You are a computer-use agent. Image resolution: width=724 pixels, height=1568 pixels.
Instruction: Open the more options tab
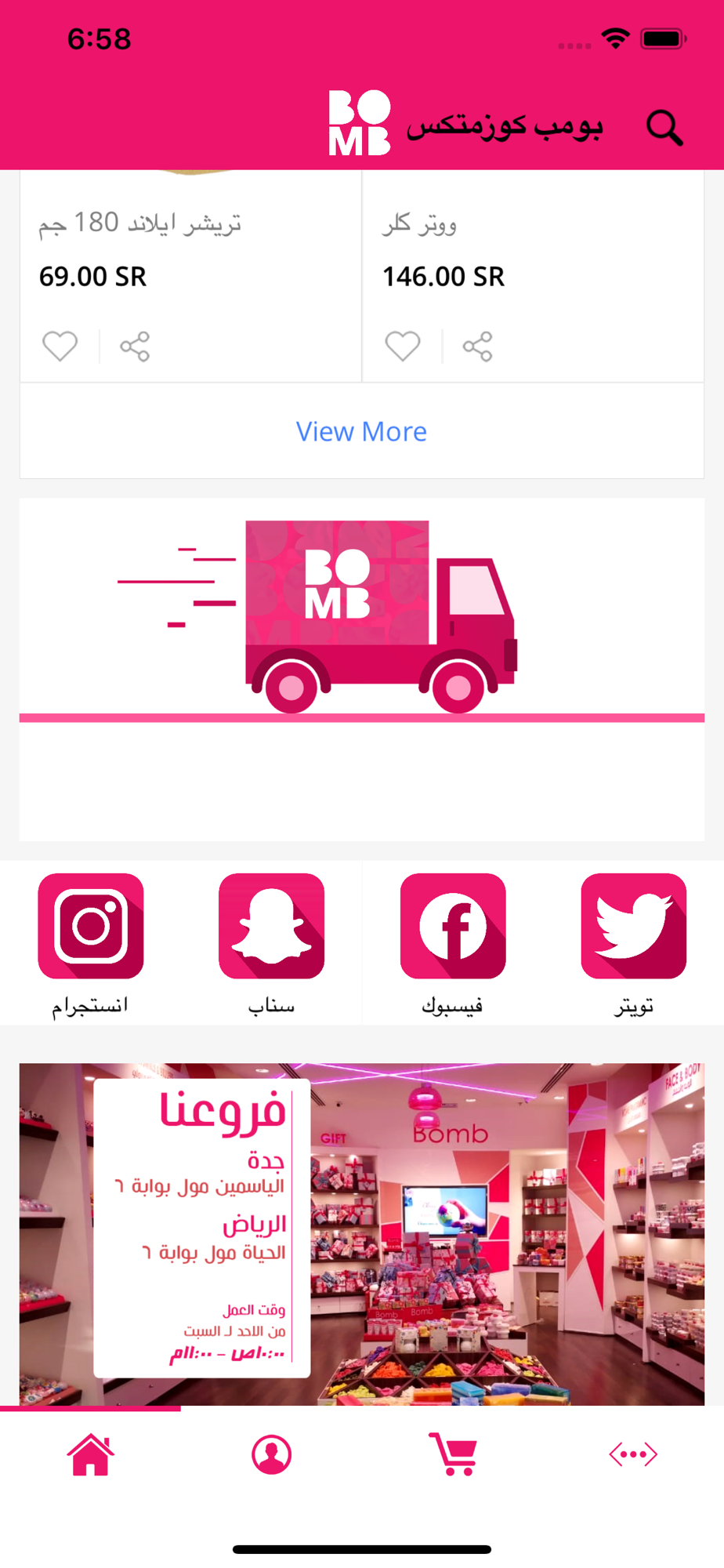633,1454
